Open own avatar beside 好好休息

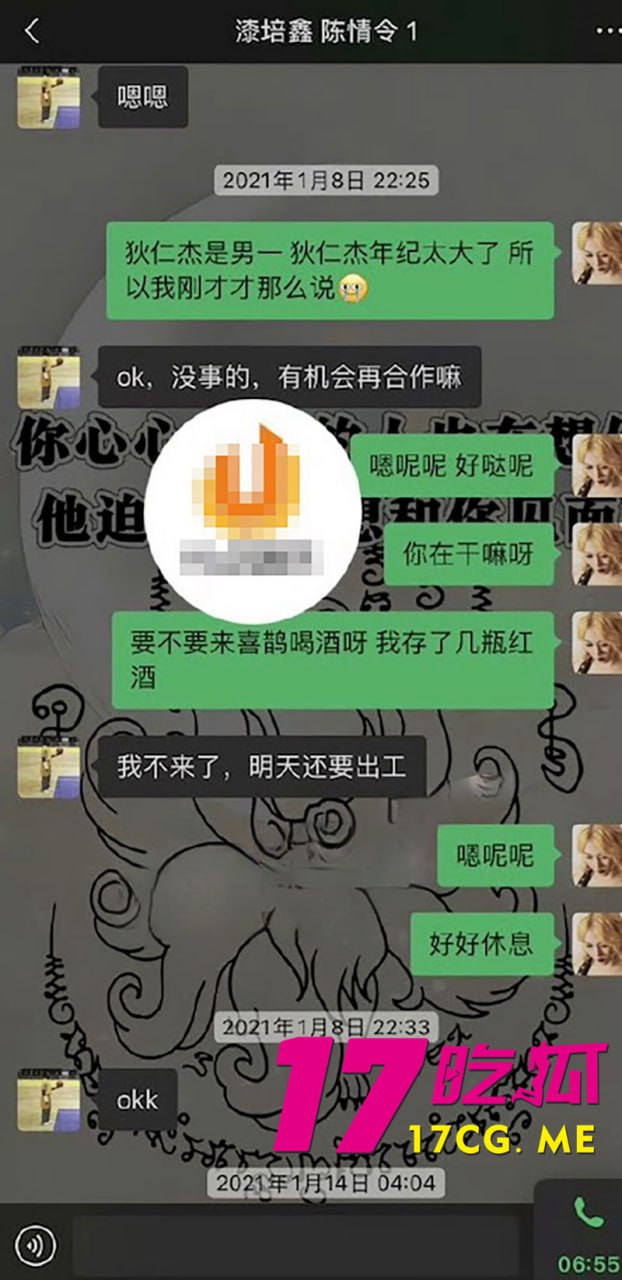click(596, 943)
